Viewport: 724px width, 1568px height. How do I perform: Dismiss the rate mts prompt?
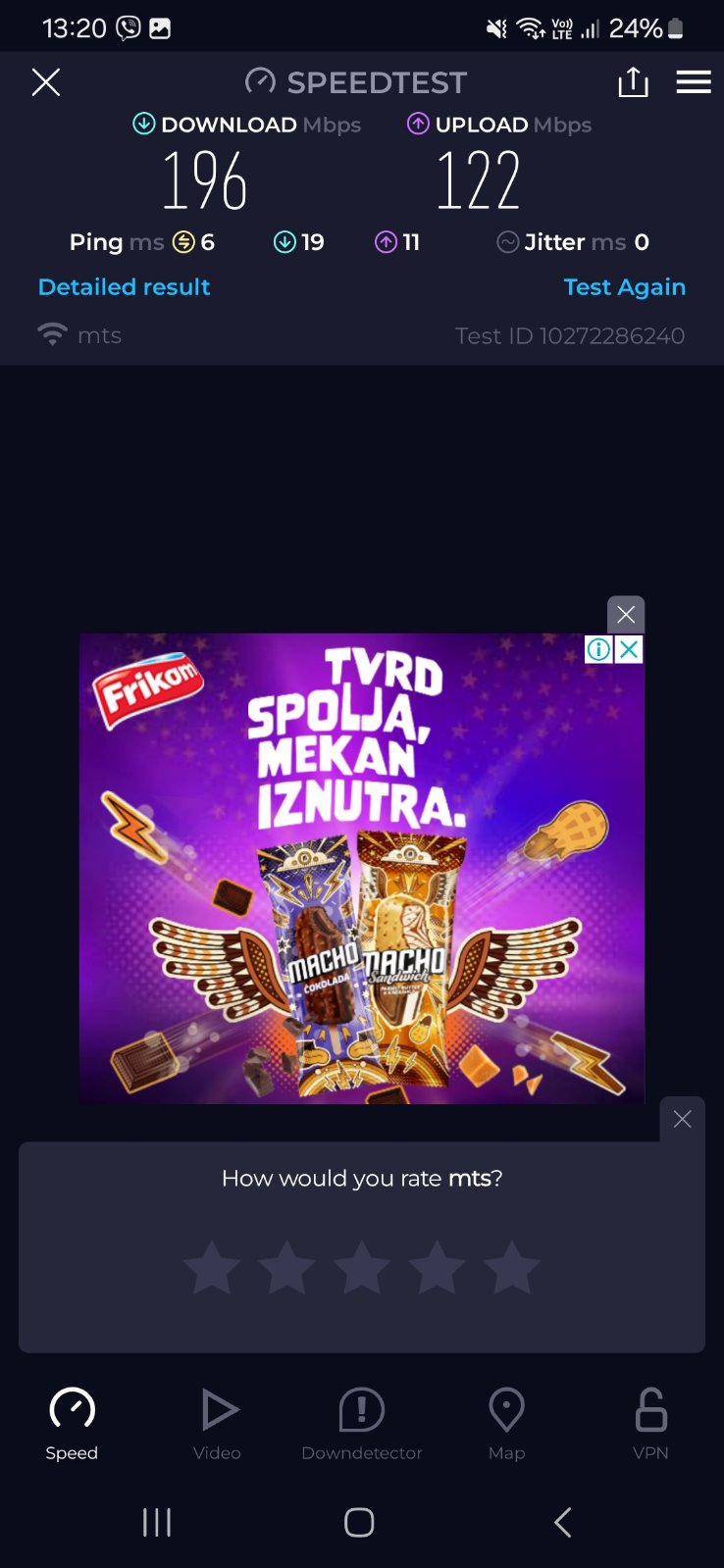click(682, 1119)
